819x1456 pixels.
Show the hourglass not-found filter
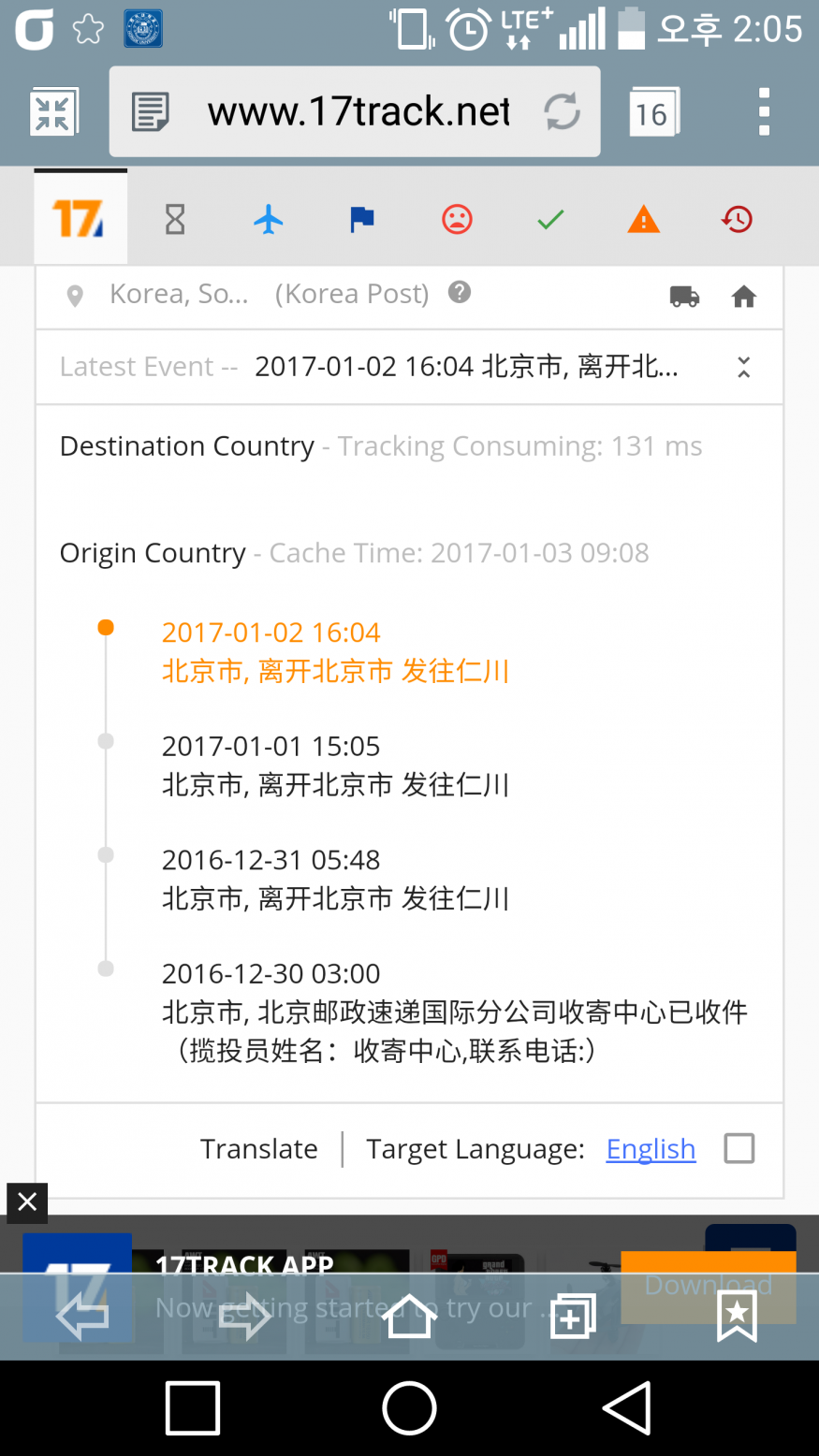click(175, 220)
